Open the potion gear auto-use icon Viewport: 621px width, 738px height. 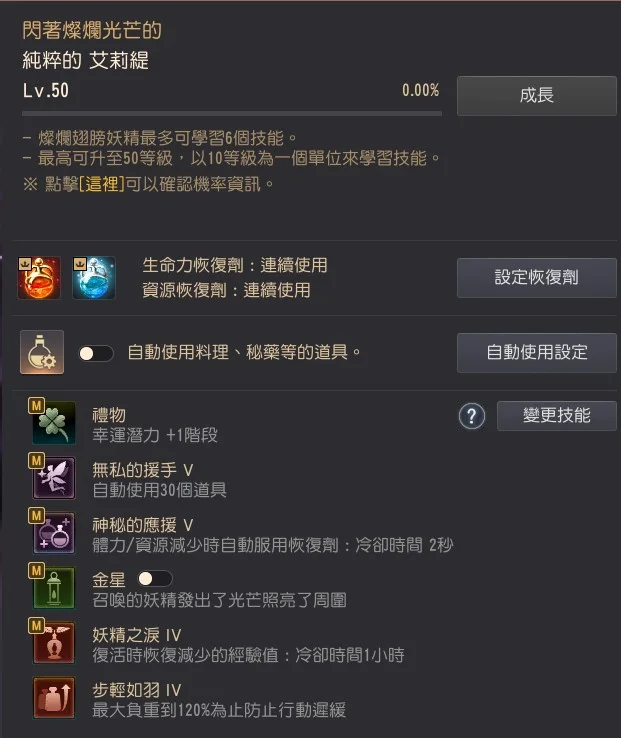tap(43, 352)
